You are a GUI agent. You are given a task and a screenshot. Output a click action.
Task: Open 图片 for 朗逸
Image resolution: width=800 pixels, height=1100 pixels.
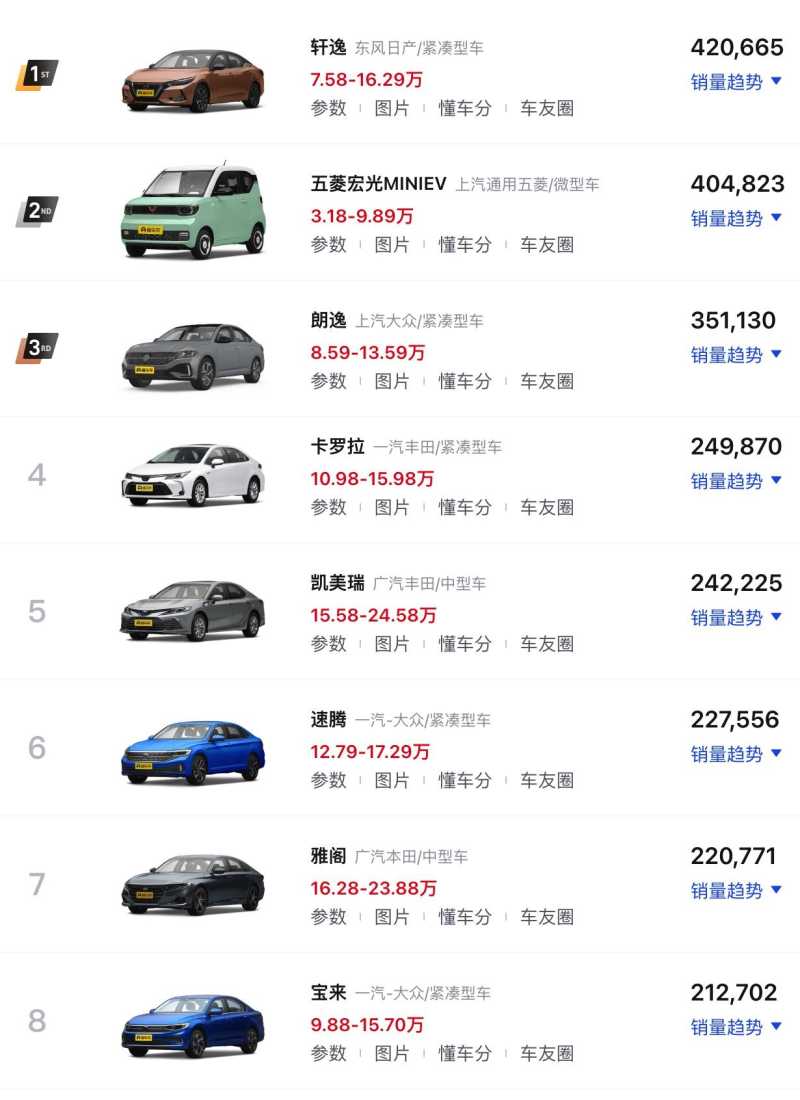[392, 381]
